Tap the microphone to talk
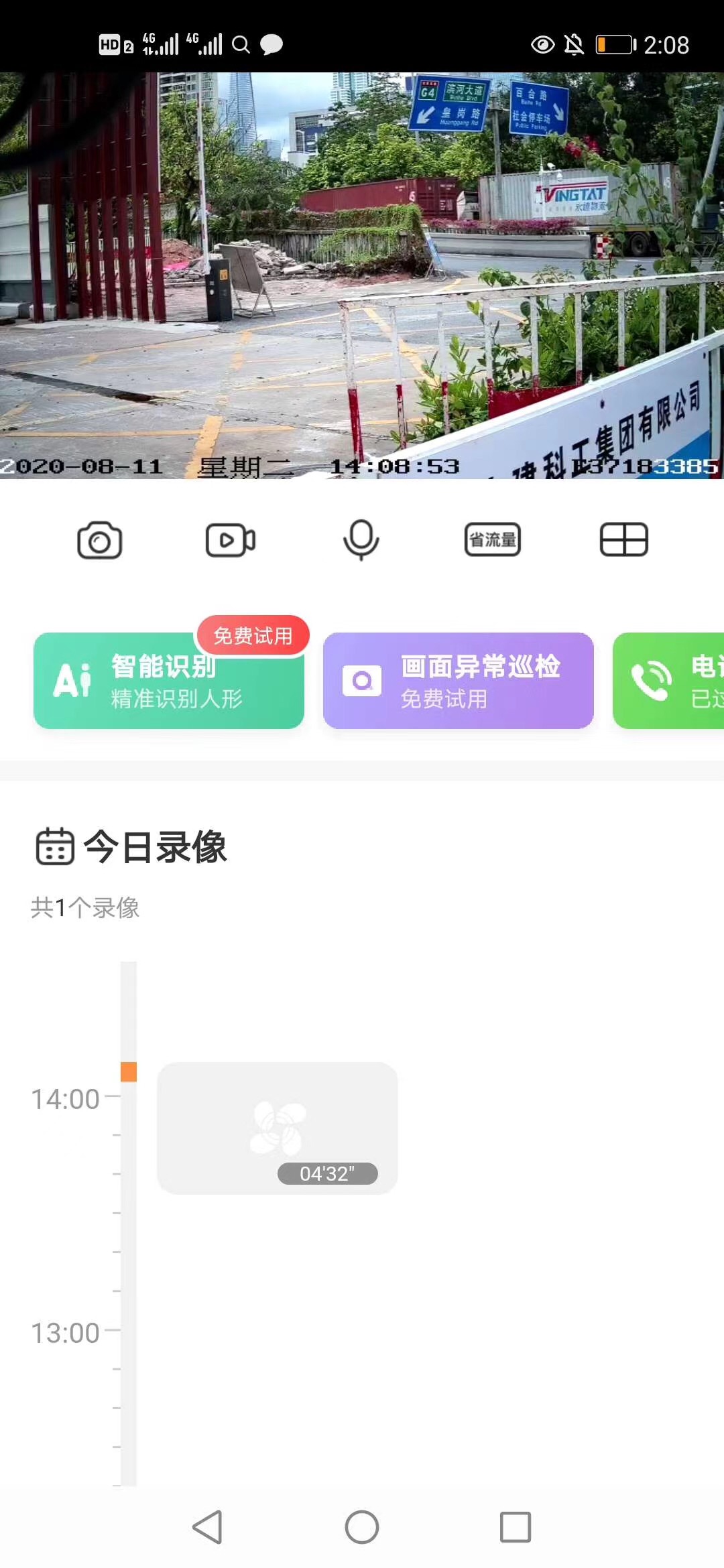Image resolution: width=724 pixels, height=1568 pixels. (361, 540)
